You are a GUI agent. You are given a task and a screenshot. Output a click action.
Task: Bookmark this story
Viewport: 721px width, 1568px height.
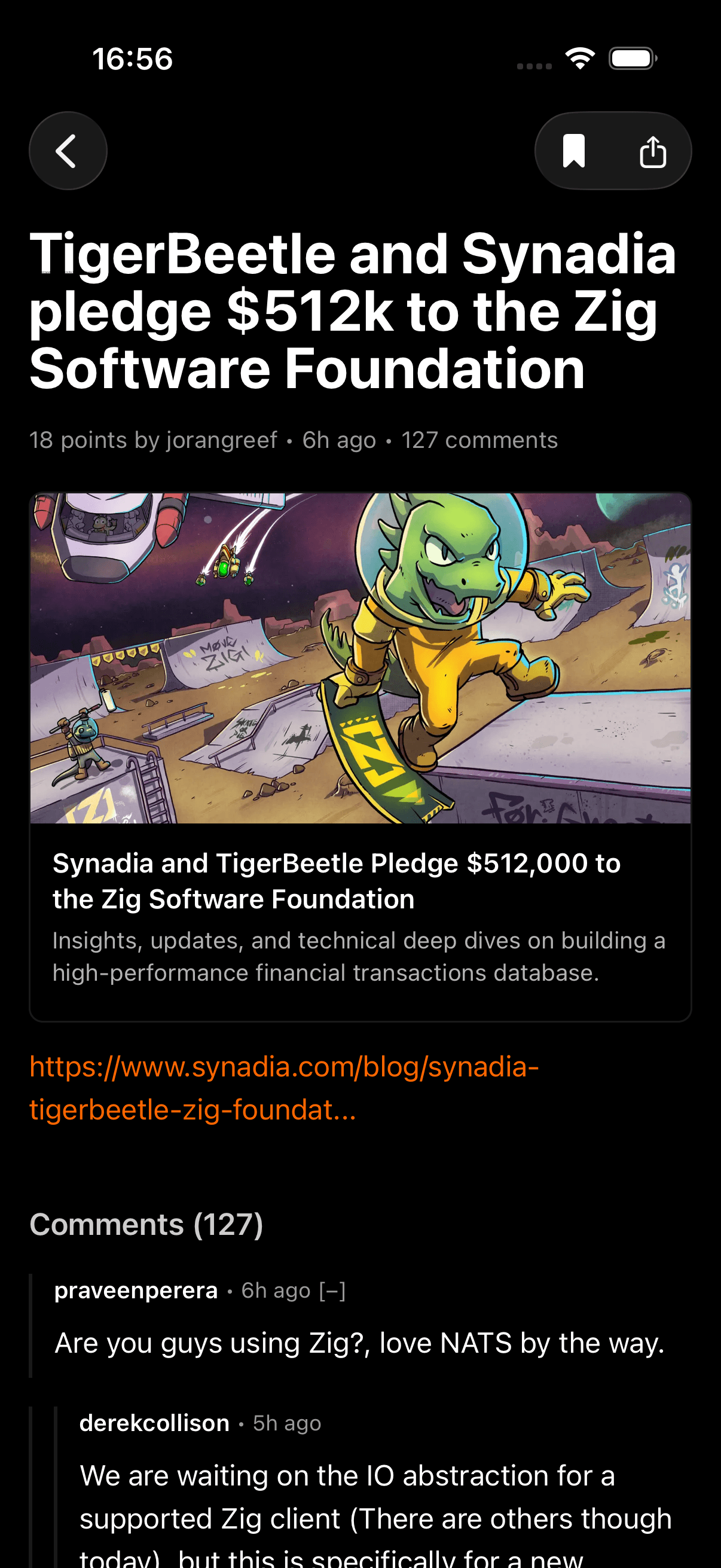[574, 151]
